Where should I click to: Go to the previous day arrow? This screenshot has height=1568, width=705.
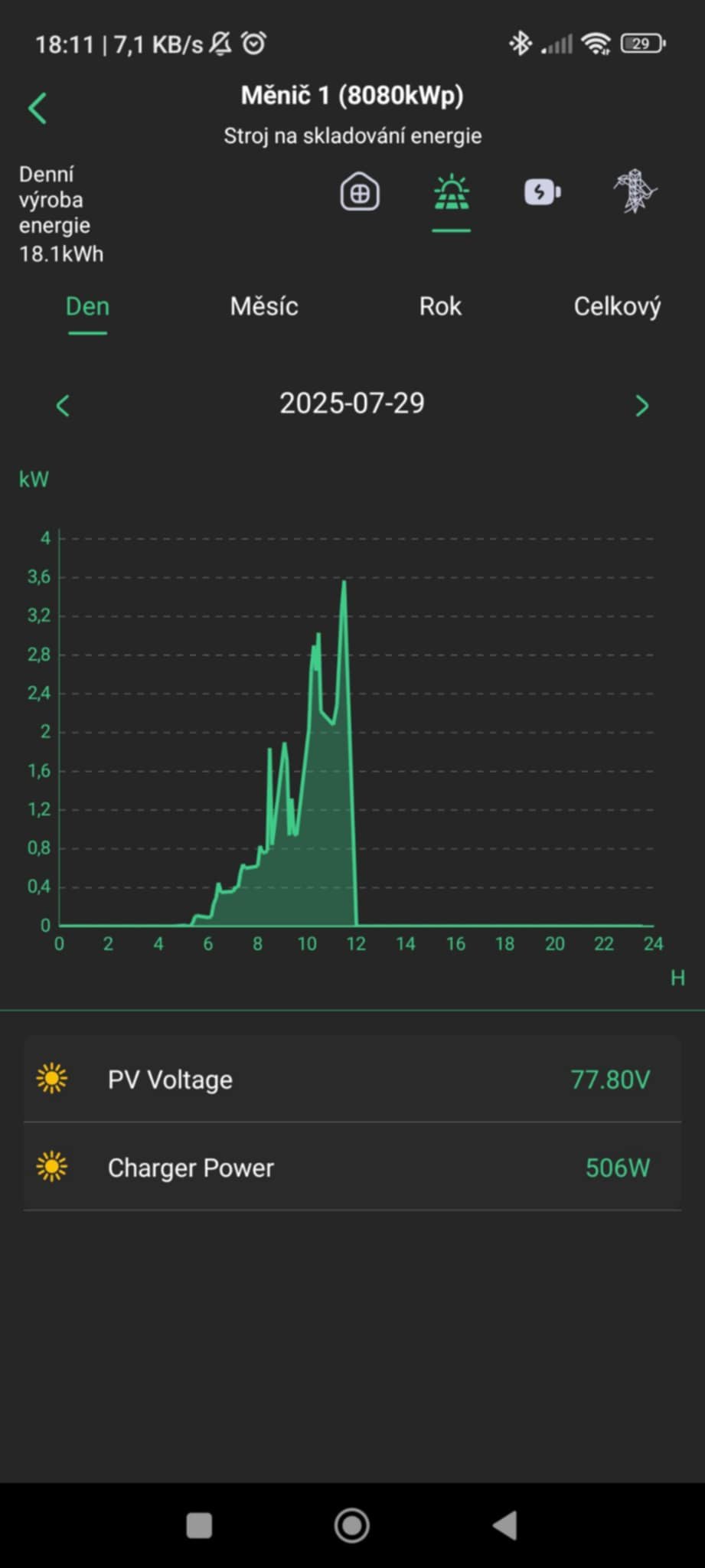pos(64,405)
